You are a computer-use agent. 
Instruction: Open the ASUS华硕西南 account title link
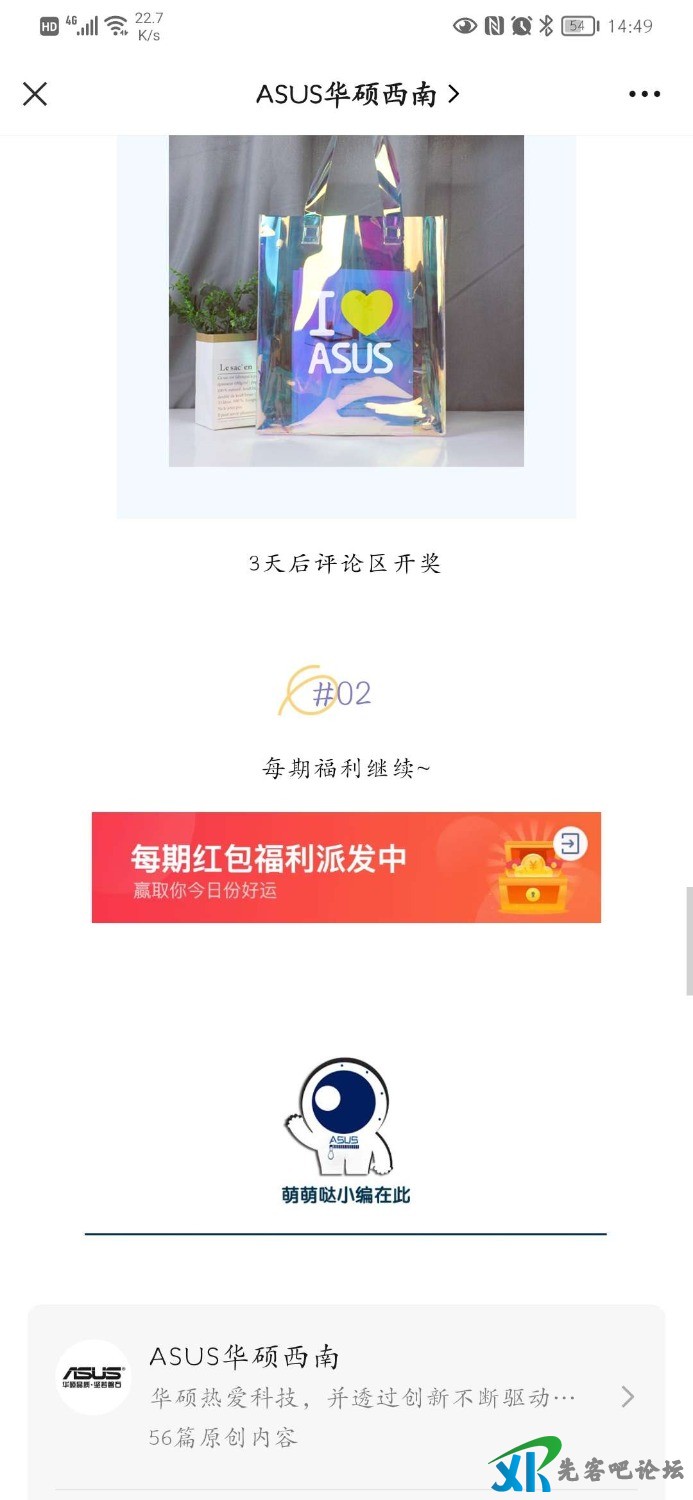357,94
